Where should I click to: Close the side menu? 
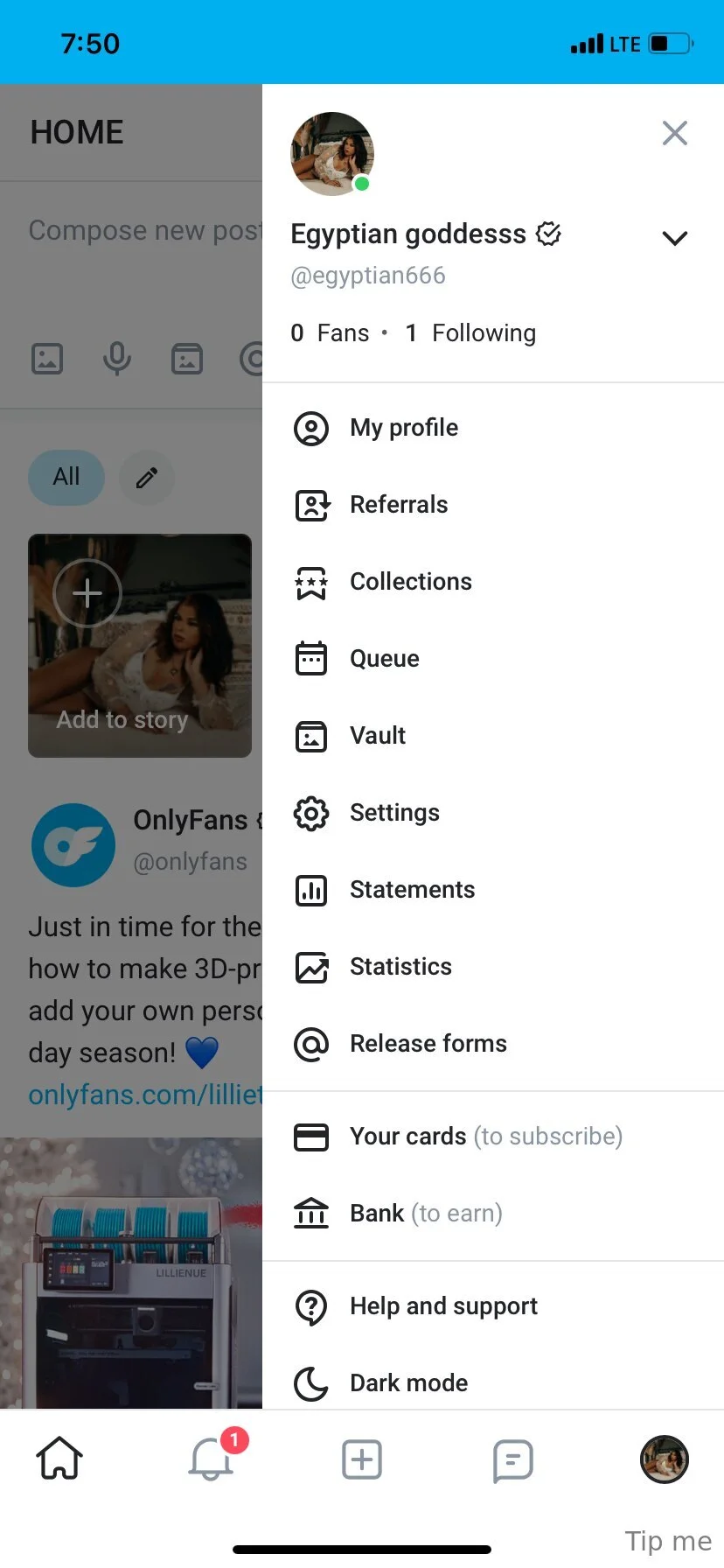coord(674,133)
